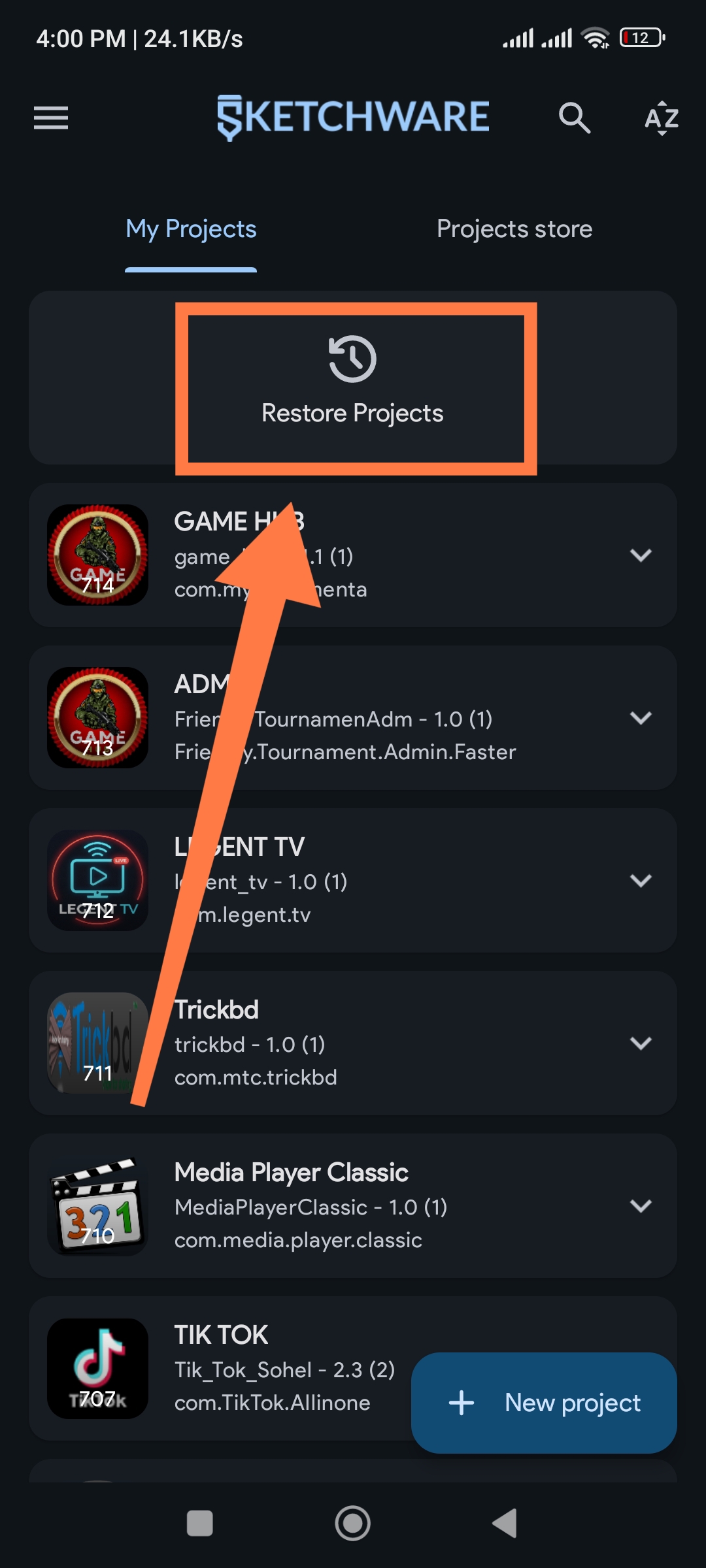Sort projects with the AZ icon
Image resolution: width=706 pixels, height=1568 pixels.
(662, 118)
